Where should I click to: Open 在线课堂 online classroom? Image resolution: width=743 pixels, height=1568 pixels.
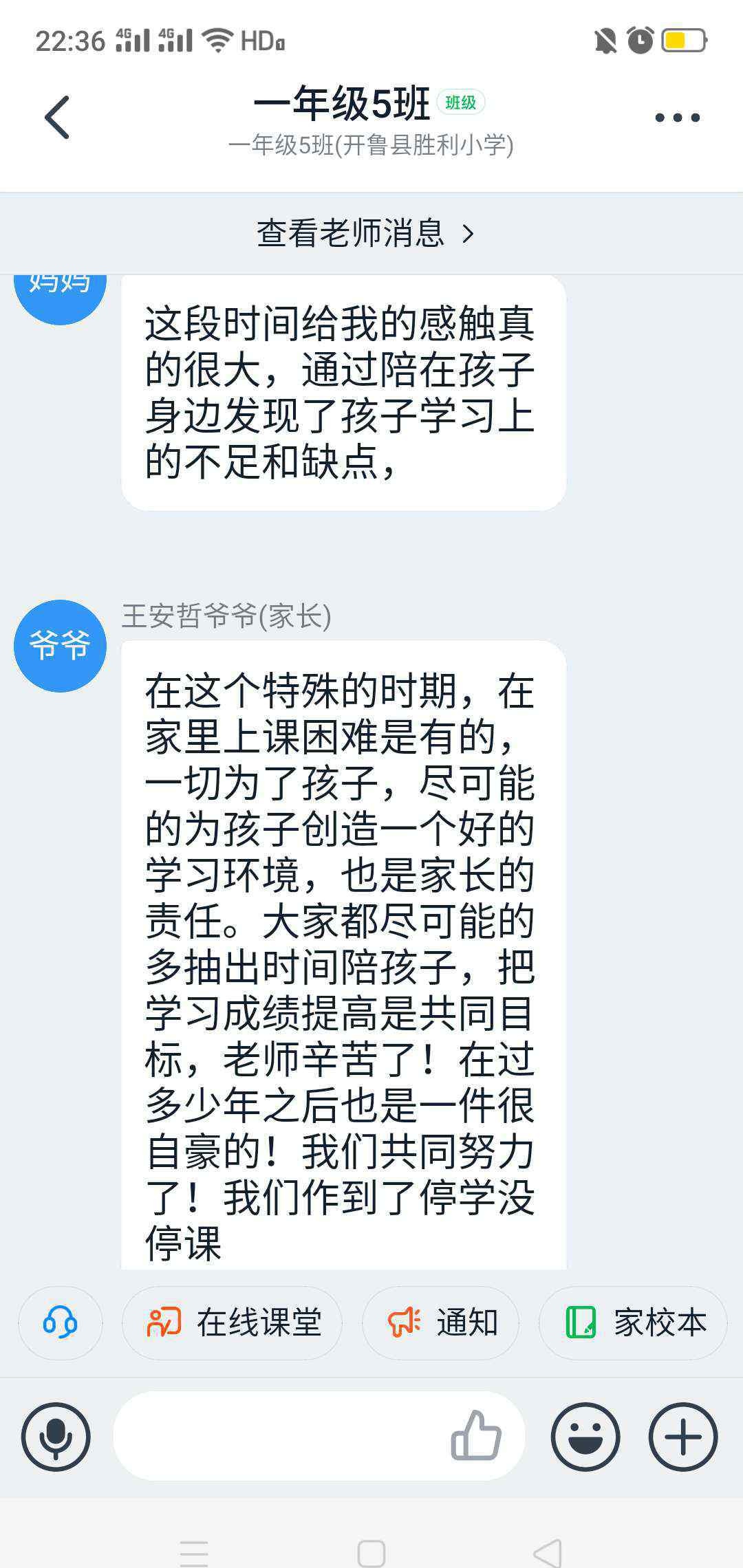pyautogui.click(x=233, y=1322)
